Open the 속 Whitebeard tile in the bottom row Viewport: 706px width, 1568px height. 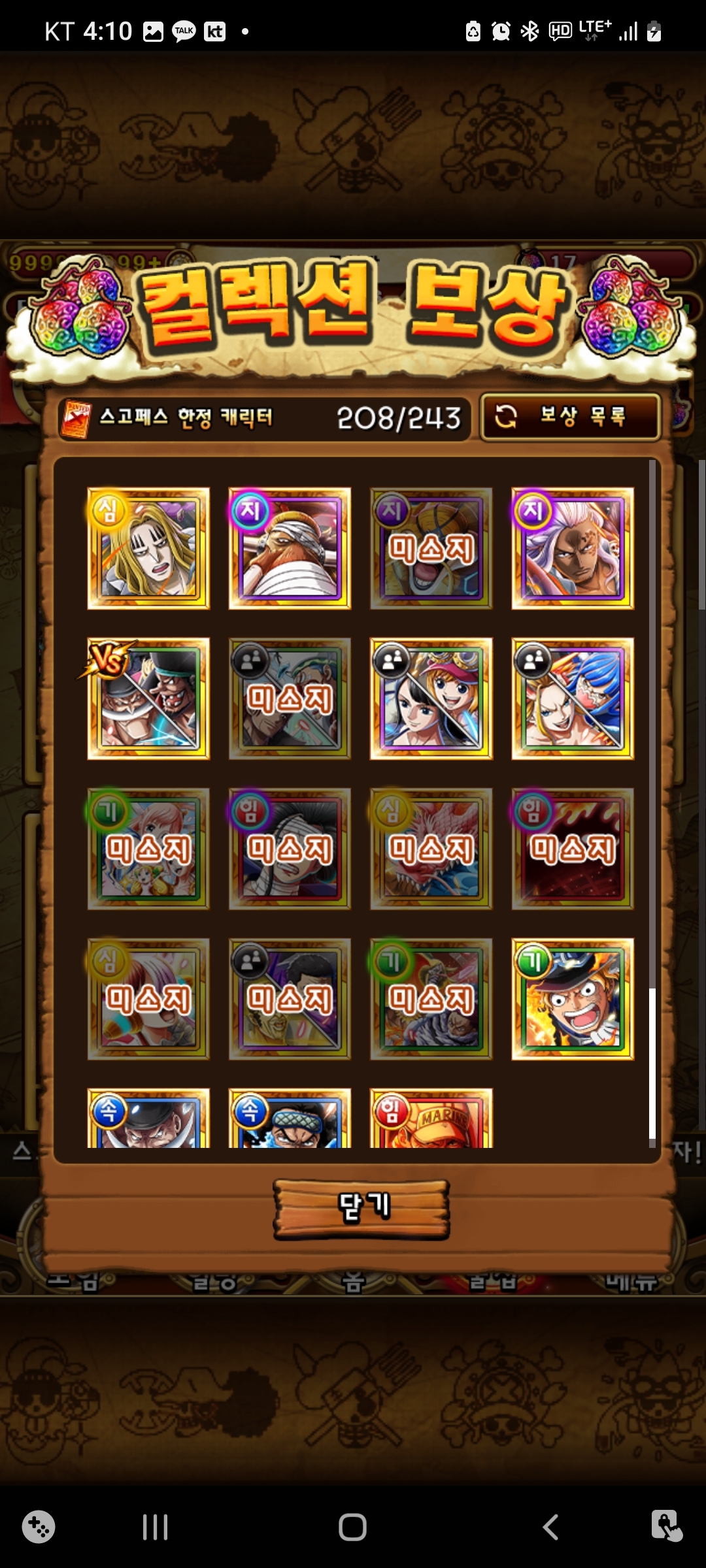point(148,1119)
